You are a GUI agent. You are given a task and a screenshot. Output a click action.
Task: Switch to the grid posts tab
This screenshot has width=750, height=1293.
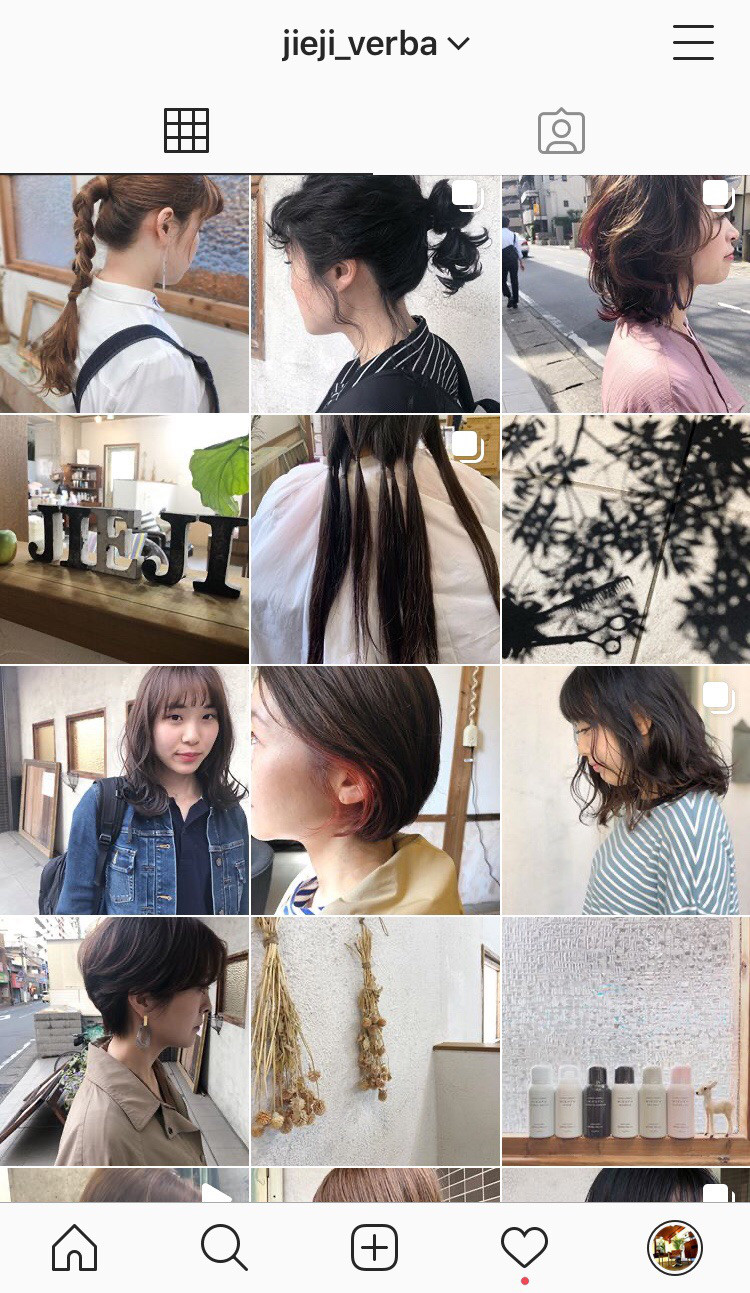[x=186, y=131]
